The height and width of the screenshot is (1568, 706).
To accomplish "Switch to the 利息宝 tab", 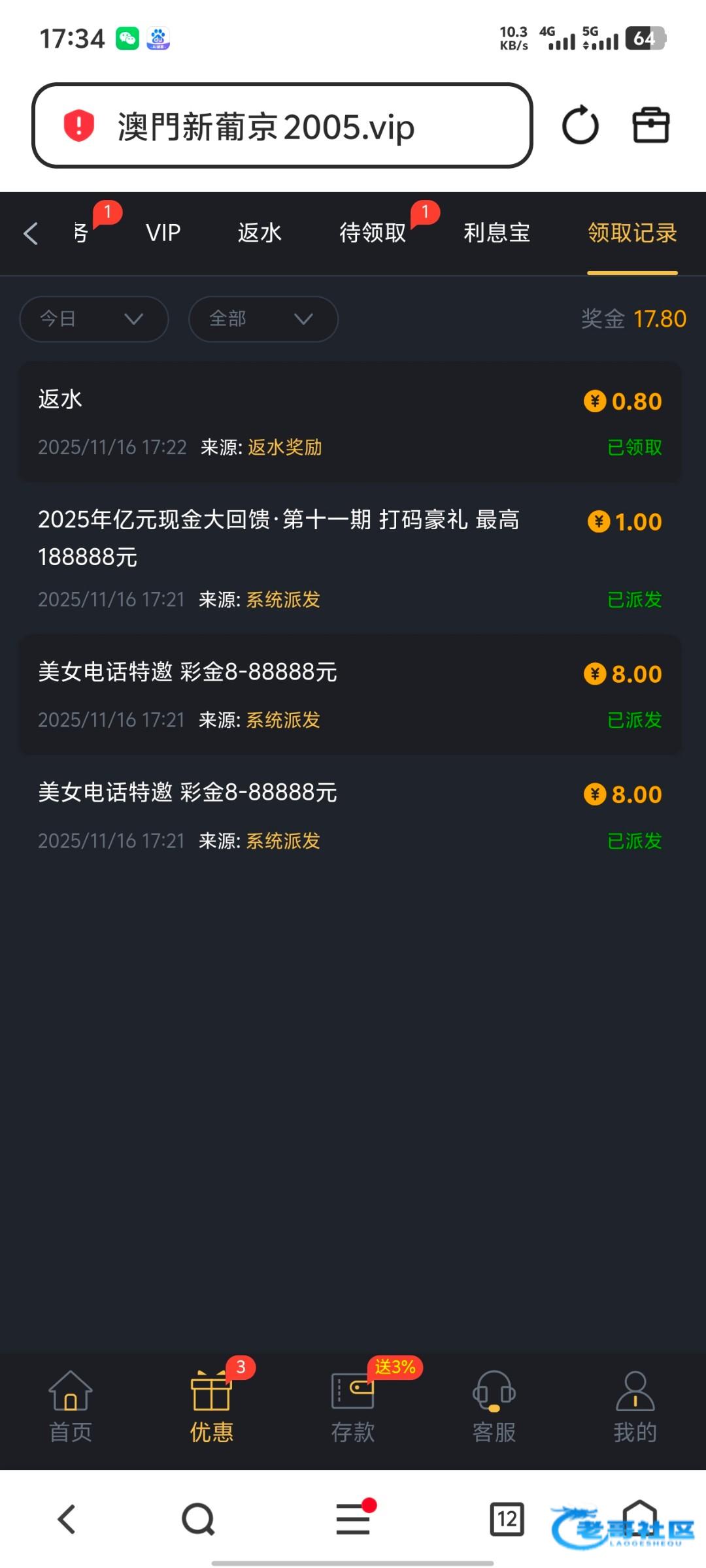I will pos(497,233).
